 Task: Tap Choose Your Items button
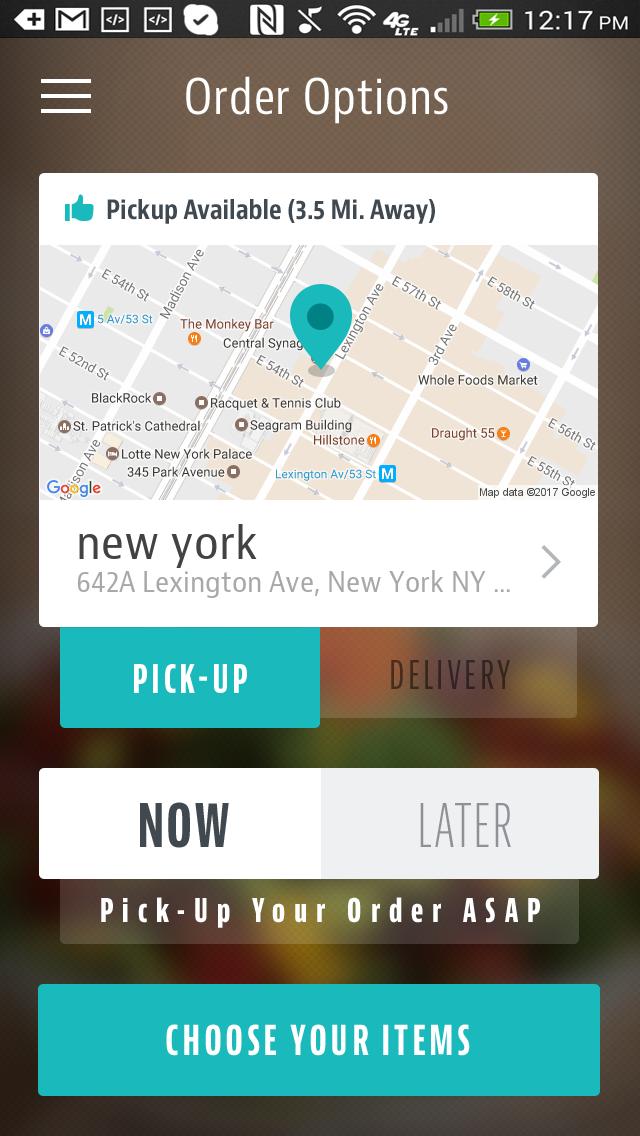click(x=319, y=1040)
